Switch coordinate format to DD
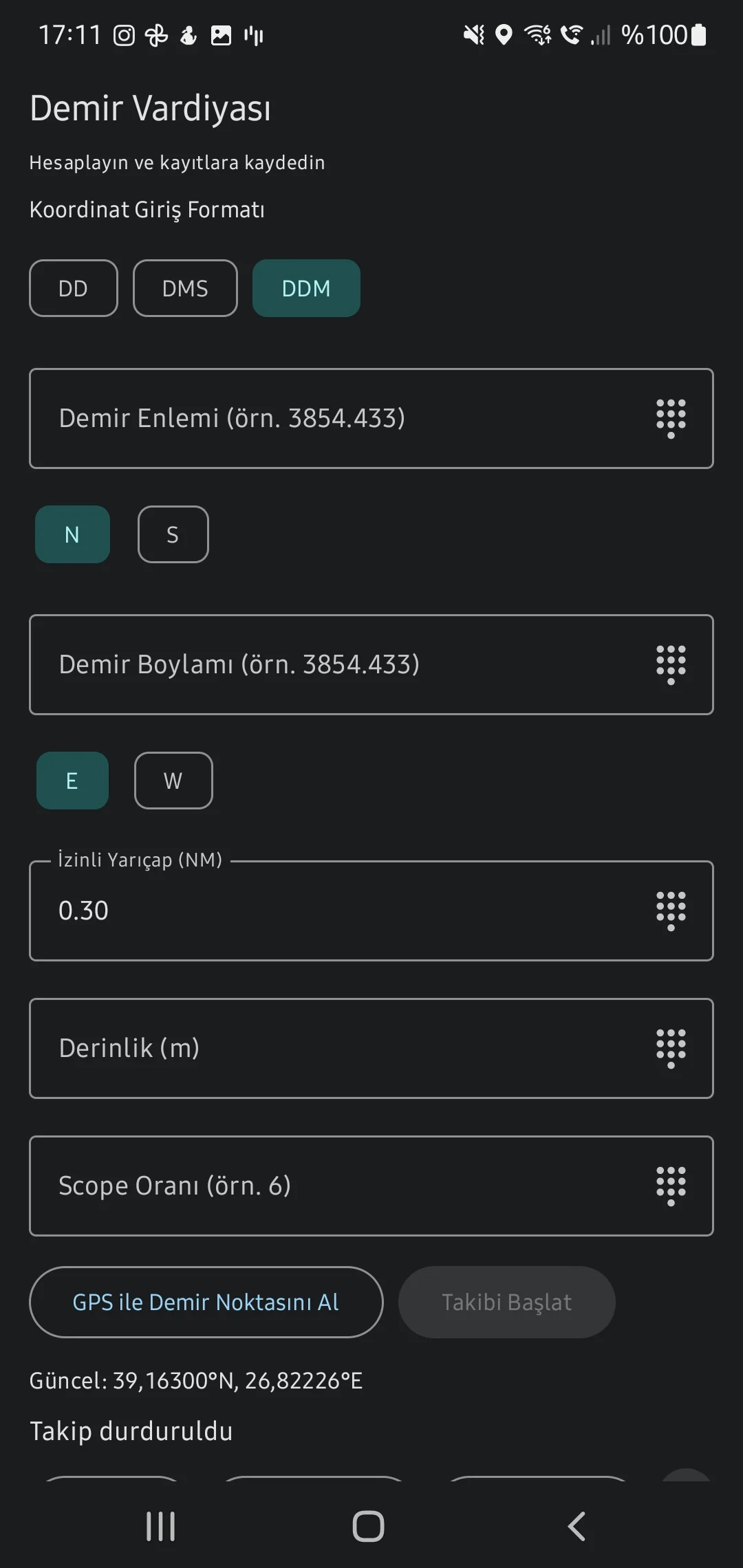 click(73, 288)
